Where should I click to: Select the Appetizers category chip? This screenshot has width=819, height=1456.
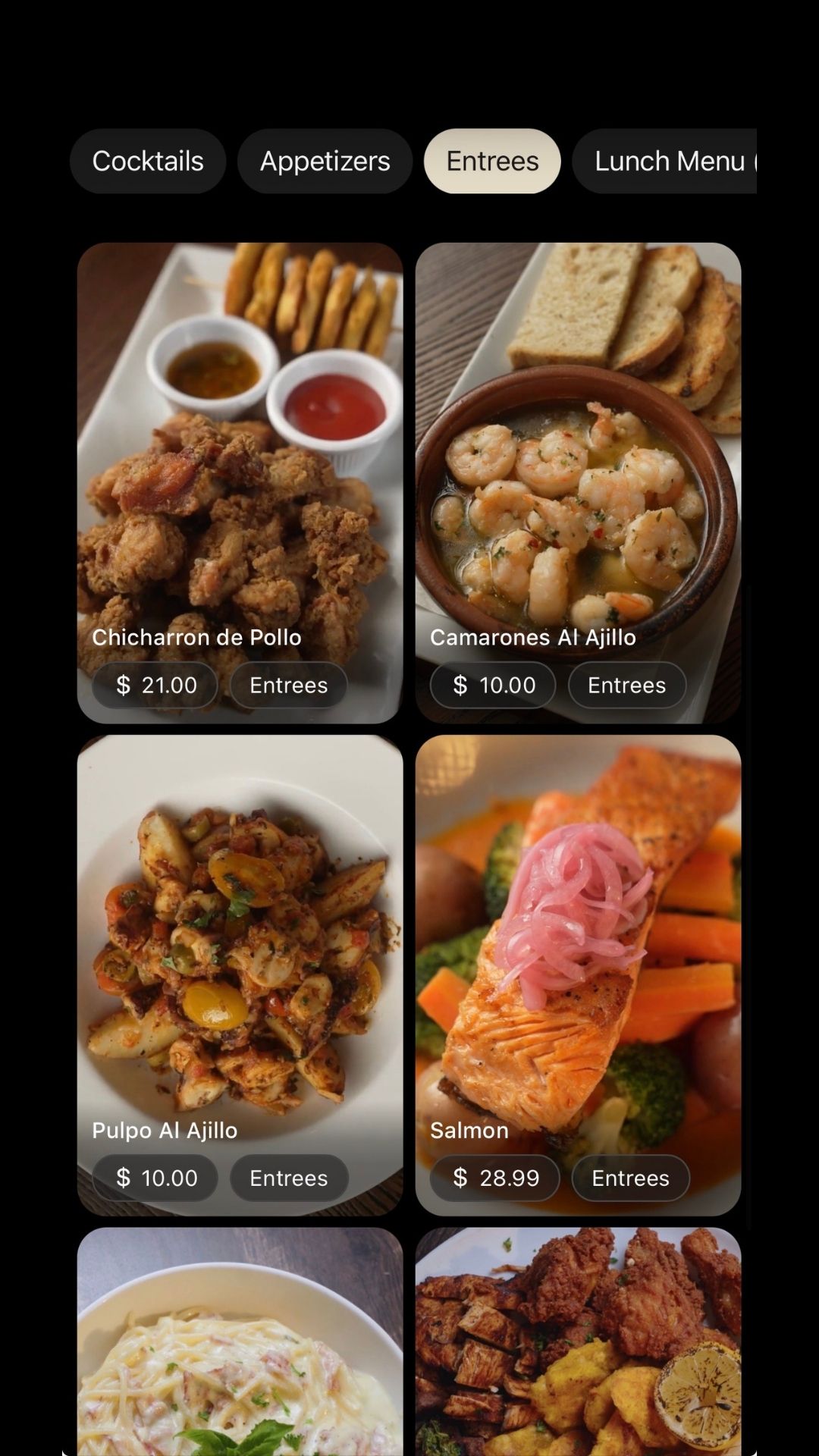[325, 161]
